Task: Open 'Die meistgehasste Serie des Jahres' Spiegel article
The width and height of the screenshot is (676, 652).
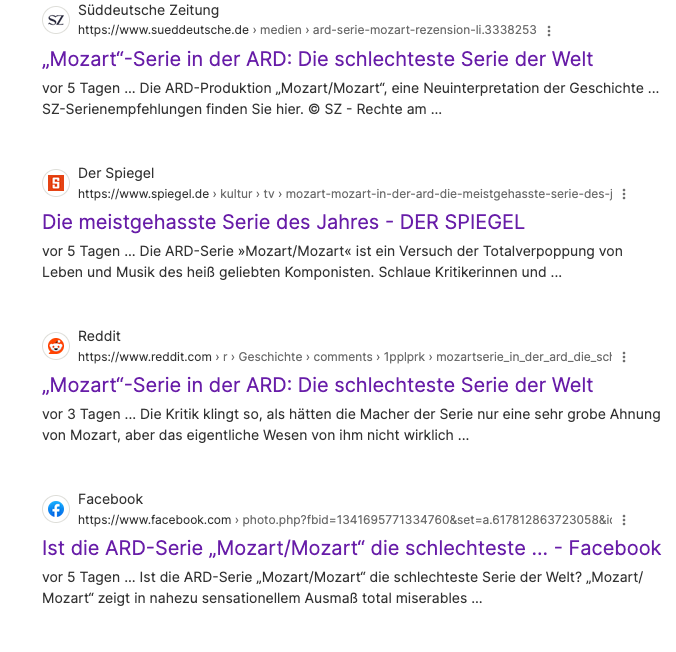Action: 283,222
